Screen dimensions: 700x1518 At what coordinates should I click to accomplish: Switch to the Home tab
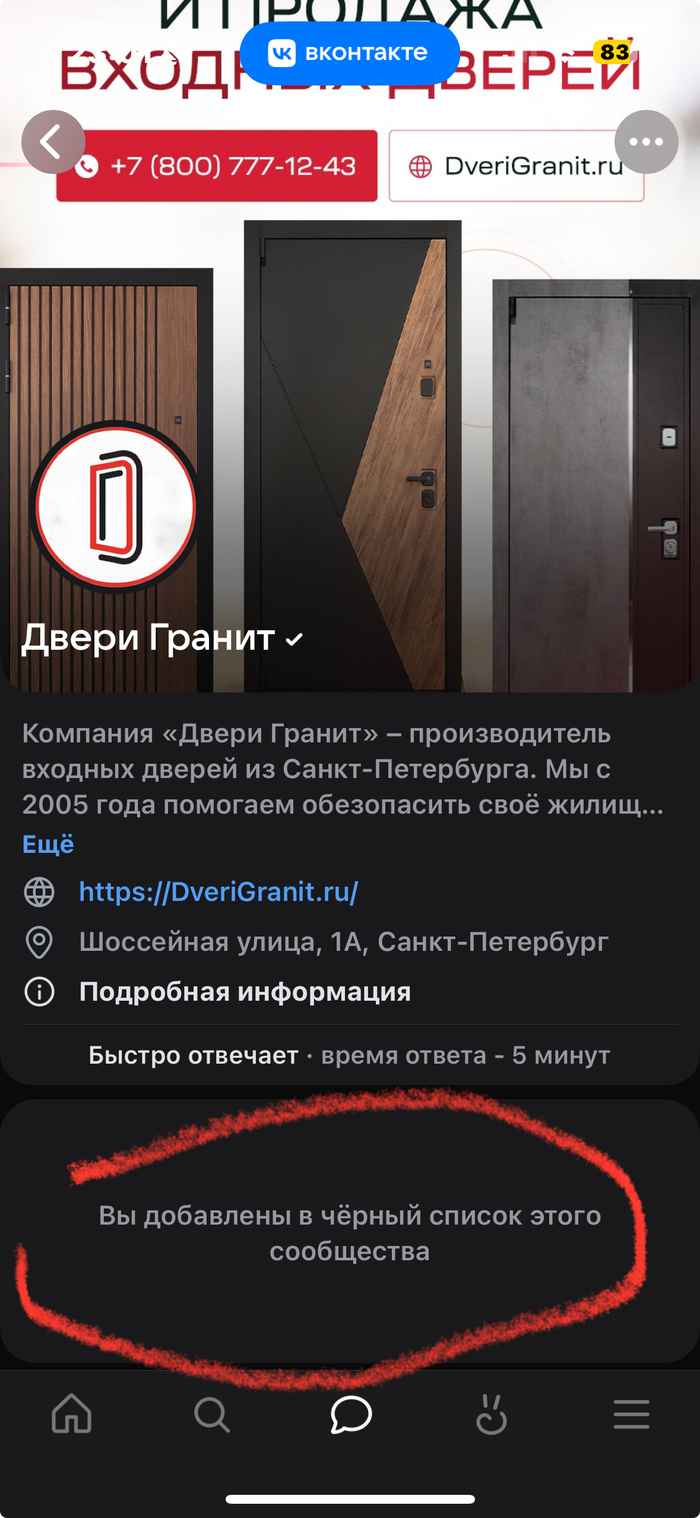(71, 1414)
